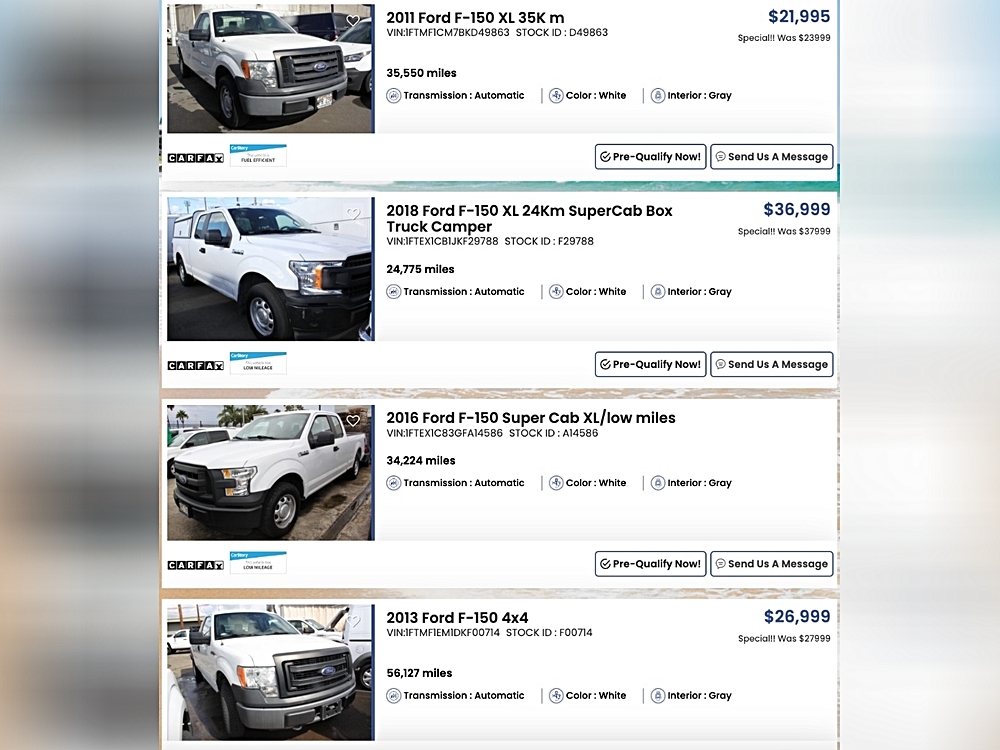Screen dimensions: 1000x750
Task: View CARFAX report for 2016 F-150 Super Cab
Action: point(195,565)
